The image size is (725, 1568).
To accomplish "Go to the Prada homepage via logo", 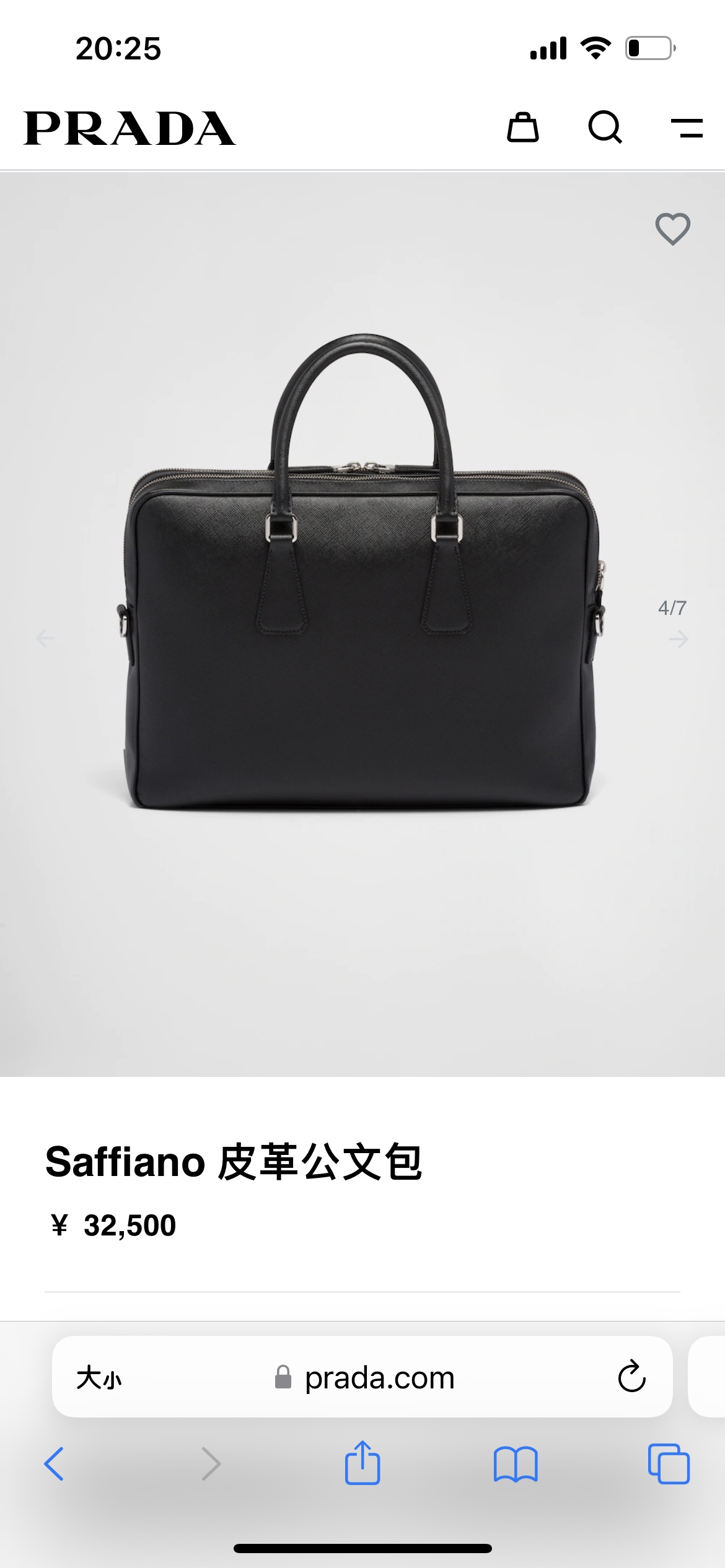I will pos(130,129).
